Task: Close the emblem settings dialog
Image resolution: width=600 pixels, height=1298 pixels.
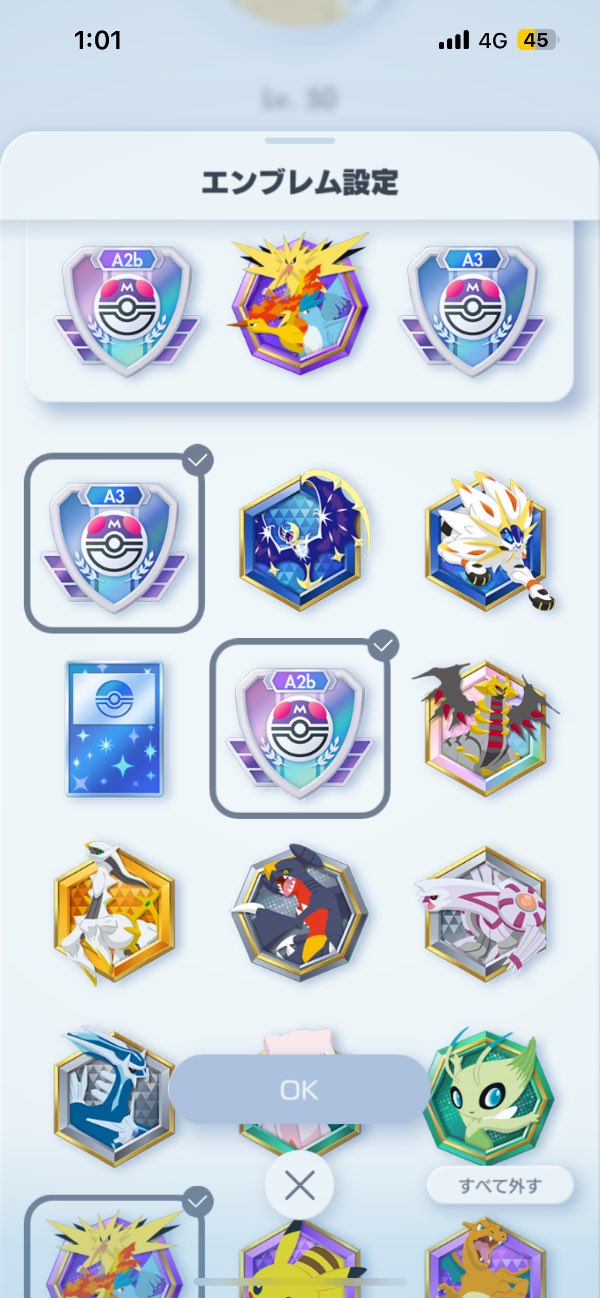Action: click(x=299, y=1186)
